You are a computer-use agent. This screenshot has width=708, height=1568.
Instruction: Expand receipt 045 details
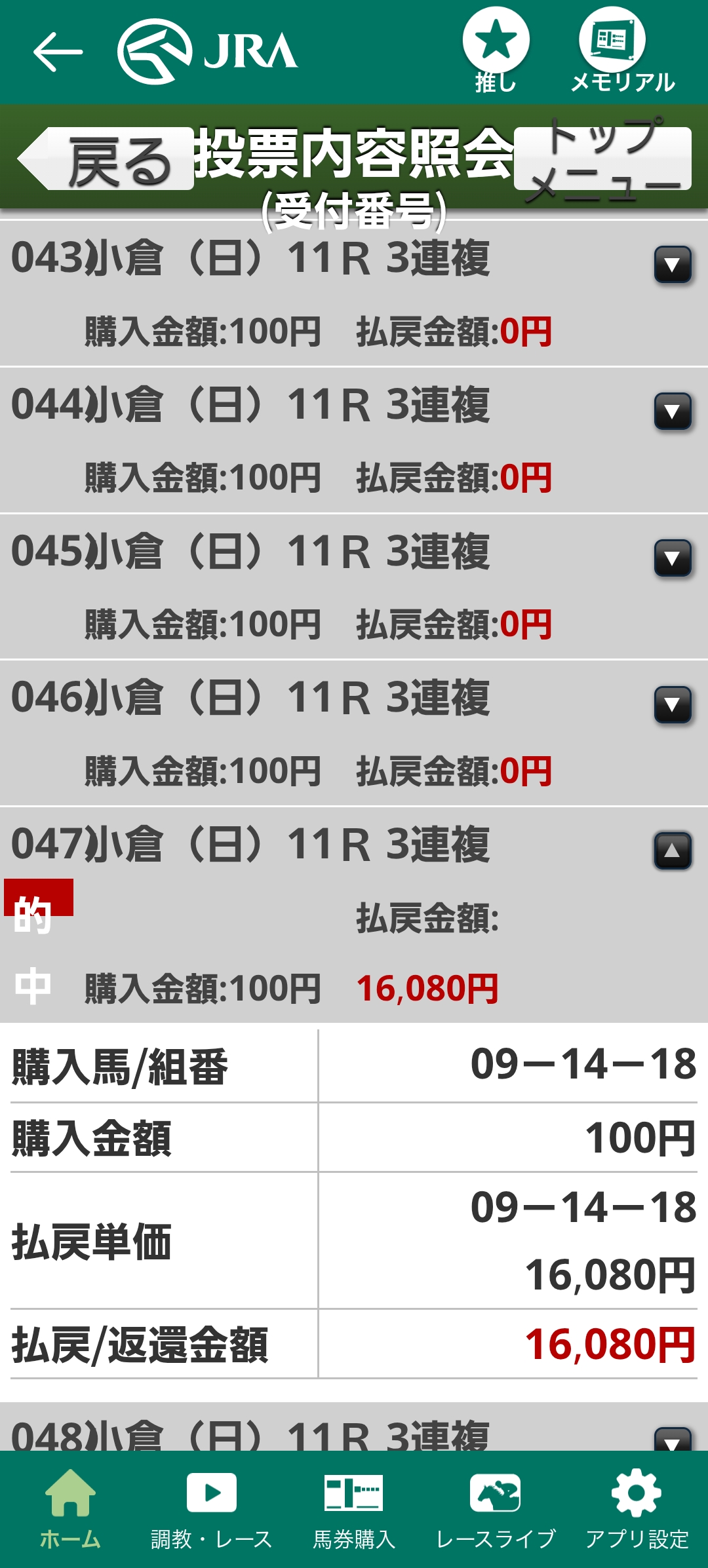pos(673,558)
